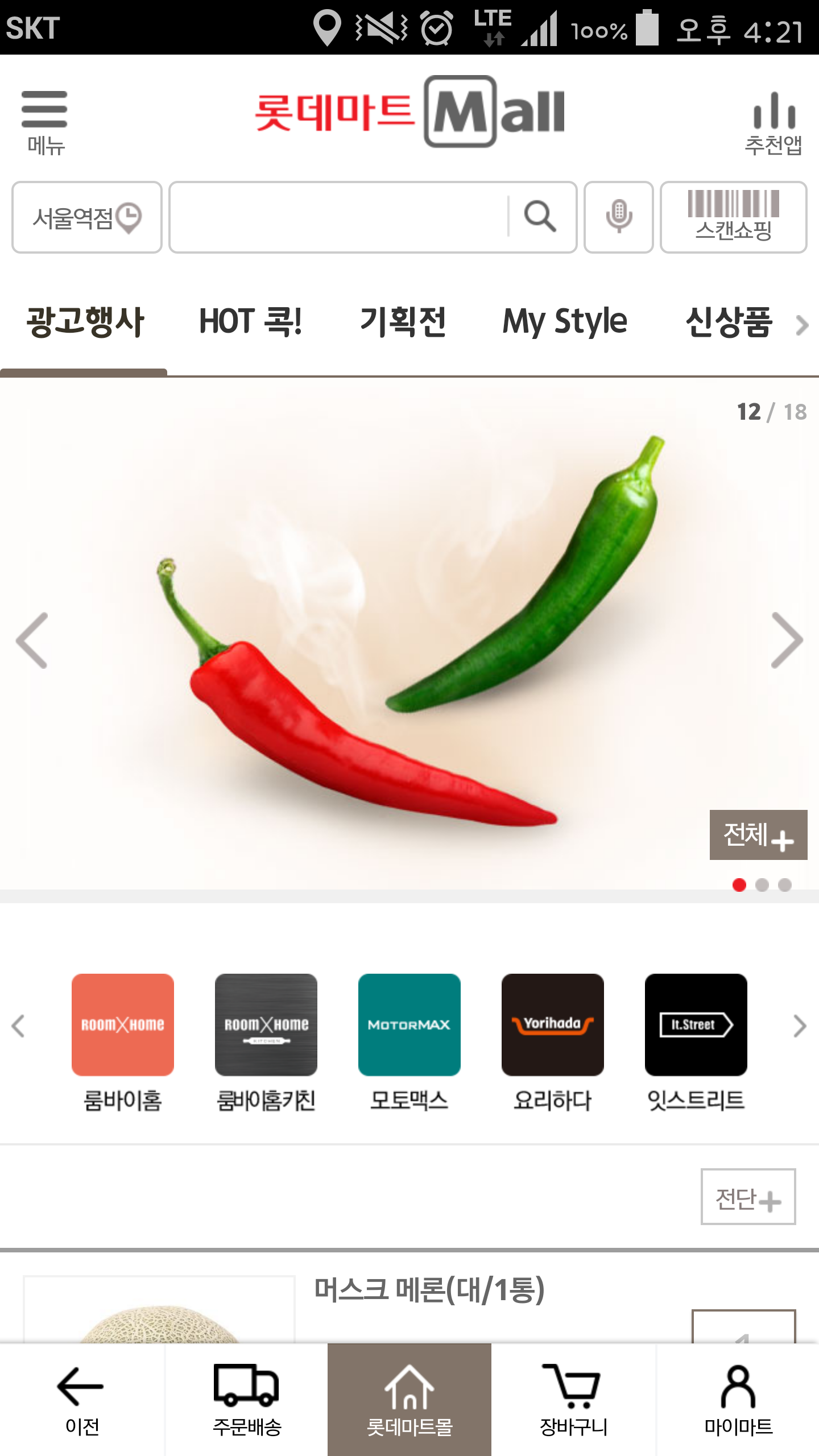
Task: Change the 서울역점 store location
Action: coord(87,217)
